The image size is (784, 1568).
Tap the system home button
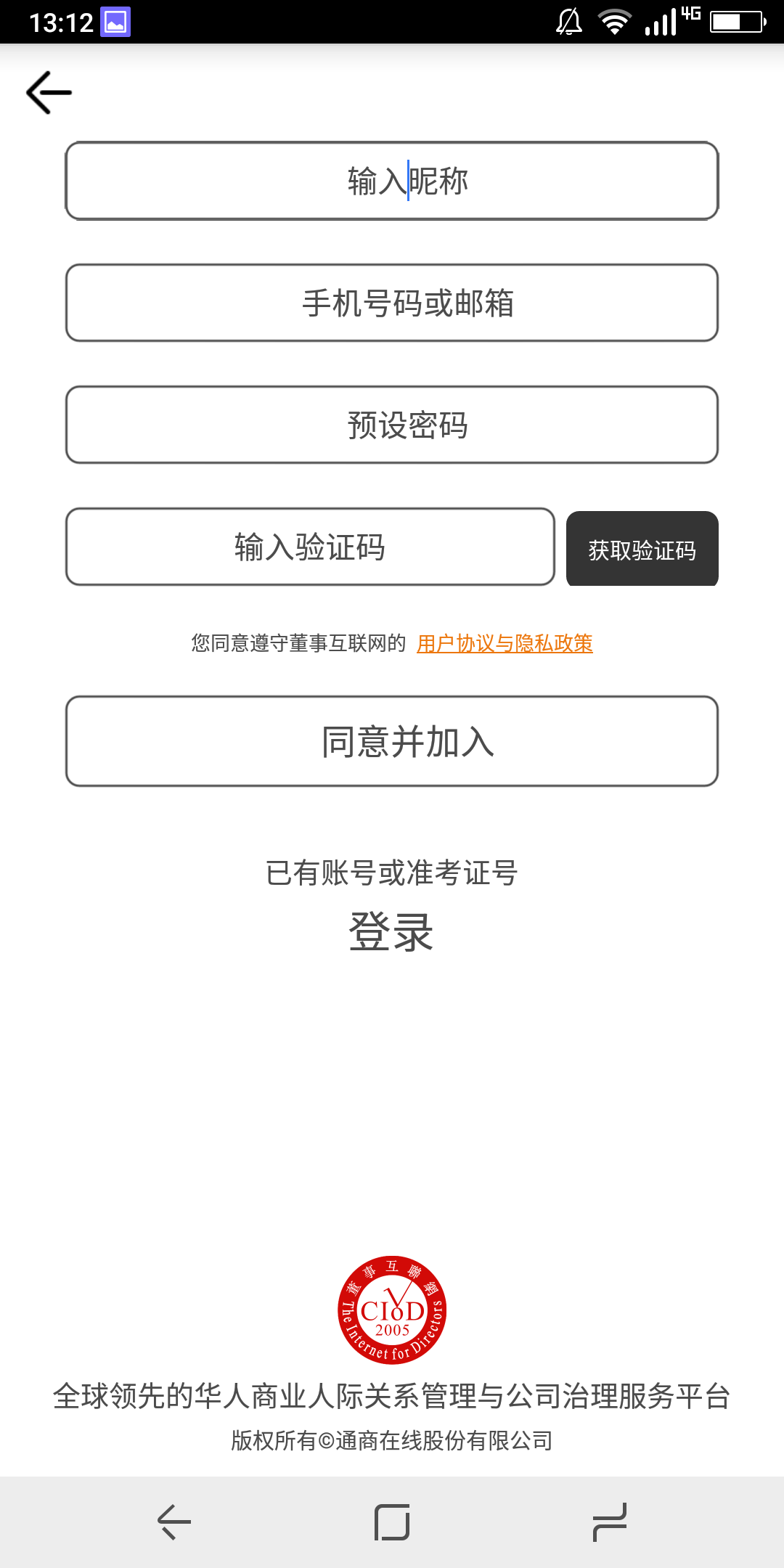[392, 1522]
